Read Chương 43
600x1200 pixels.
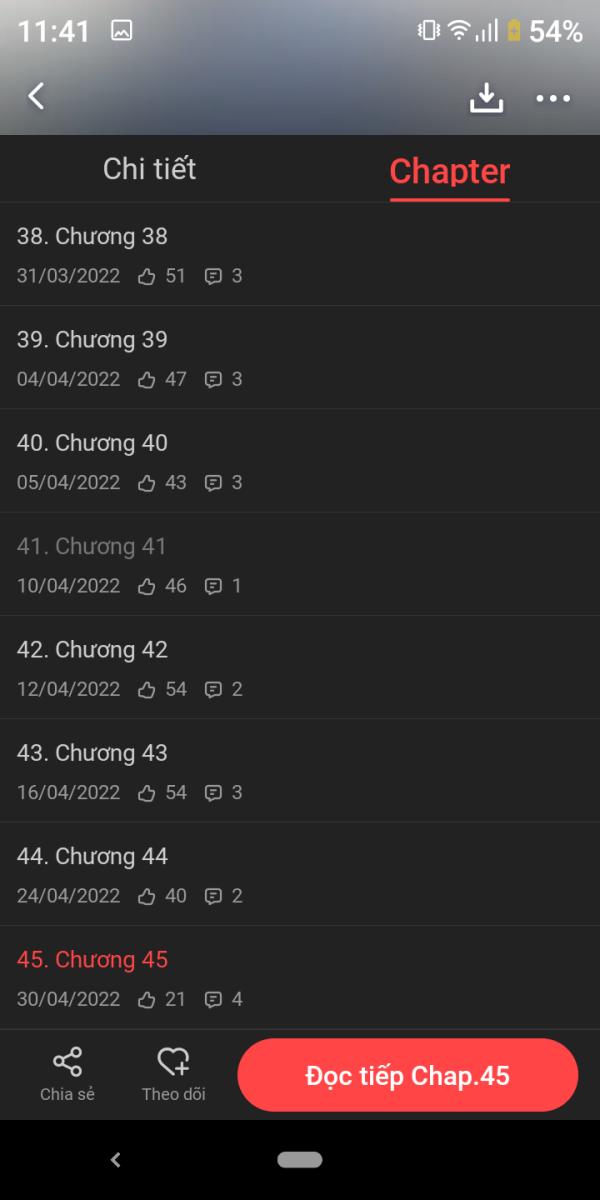click(300, 771)
